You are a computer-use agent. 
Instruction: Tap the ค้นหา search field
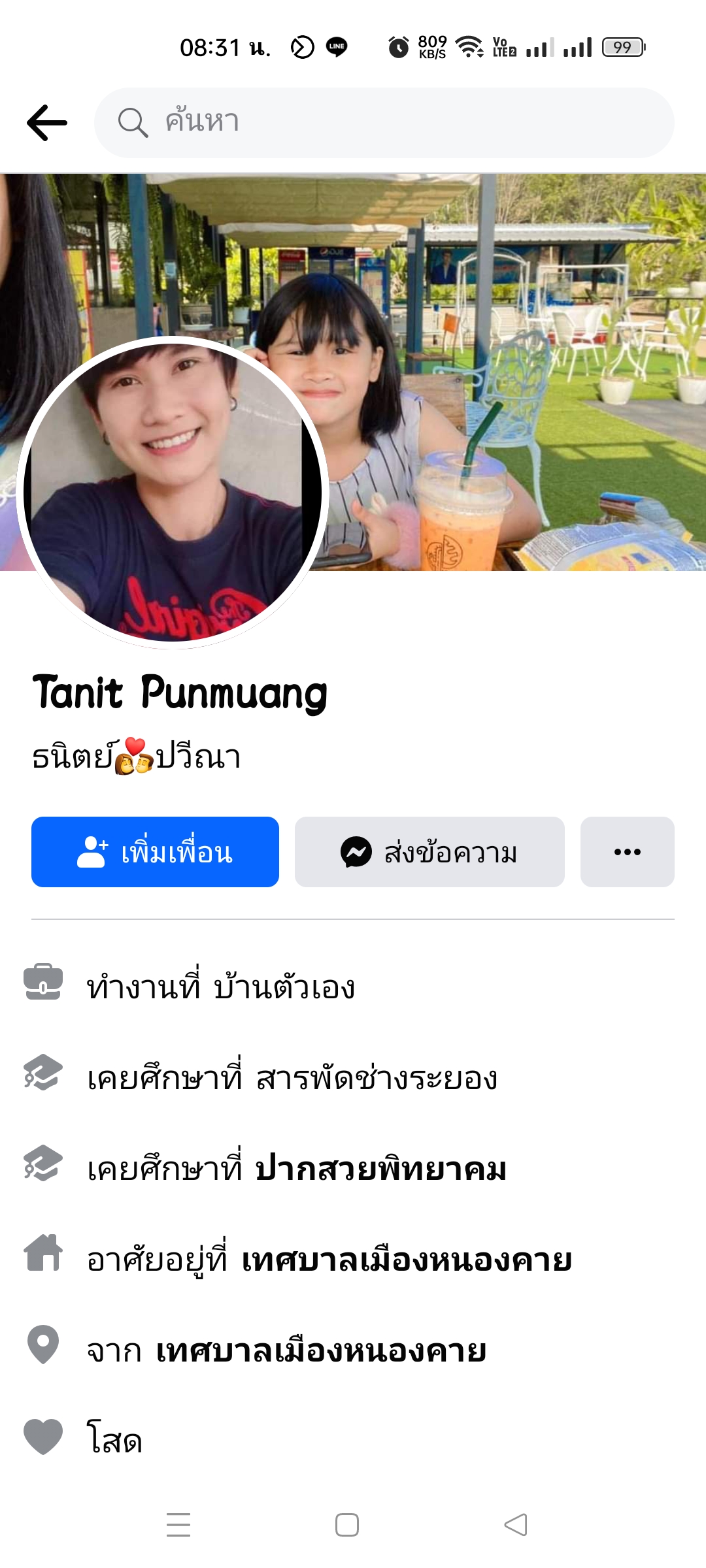(384, 123)
